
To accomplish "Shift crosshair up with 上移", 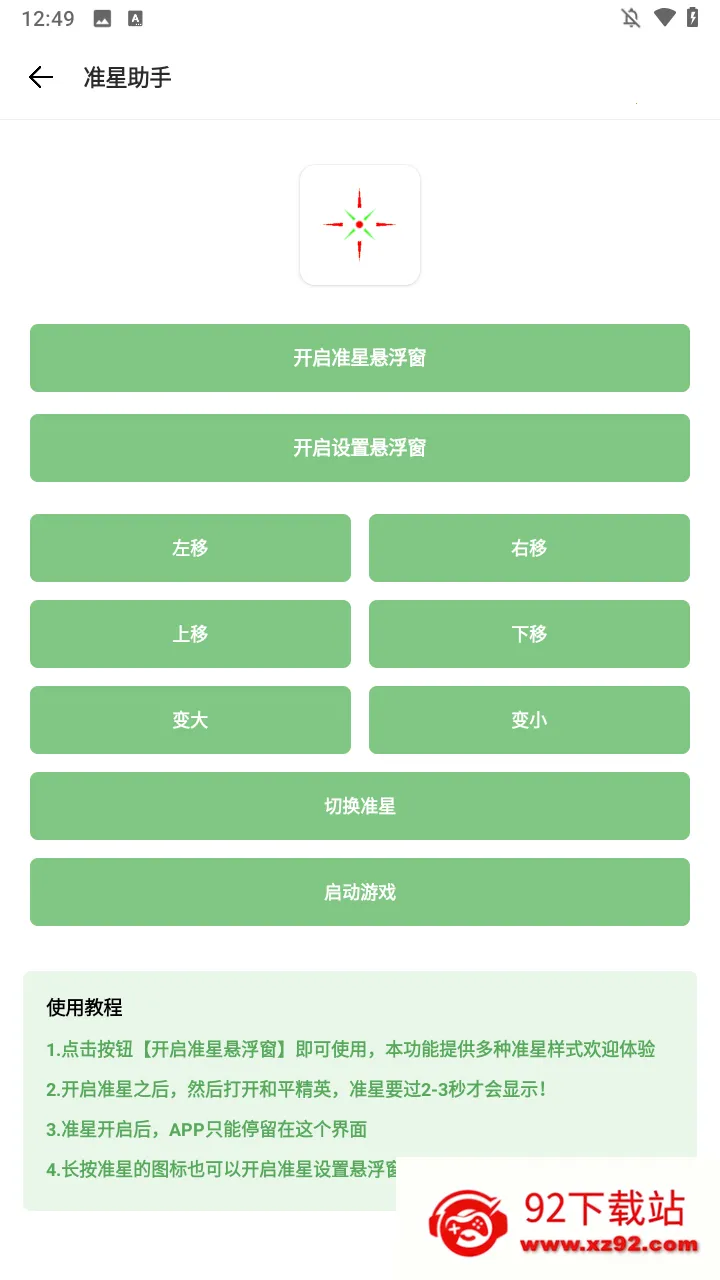I will [x=190, y=634].
